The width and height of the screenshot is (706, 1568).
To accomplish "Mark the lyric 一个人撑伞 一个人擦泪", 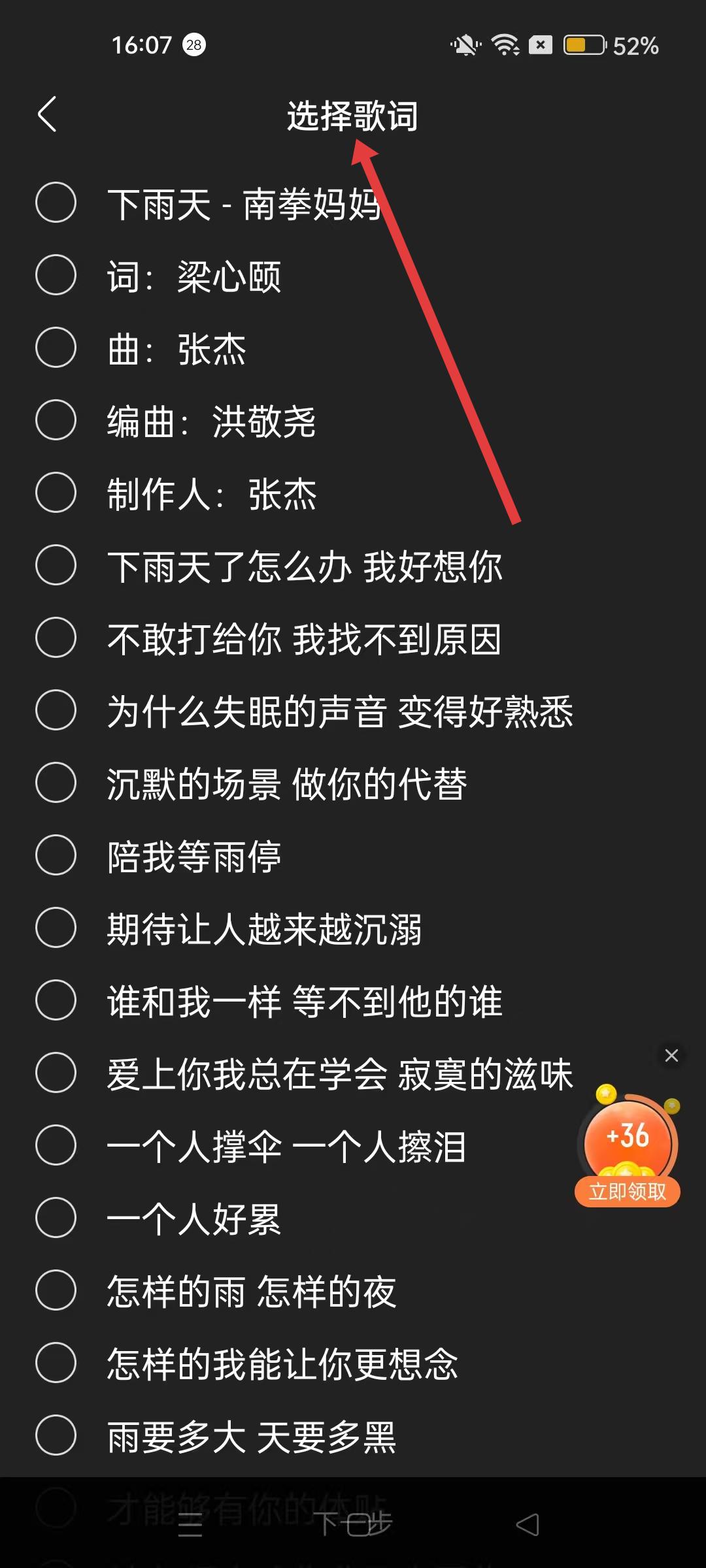I will pyautogui.click(x=56, y=1145).
